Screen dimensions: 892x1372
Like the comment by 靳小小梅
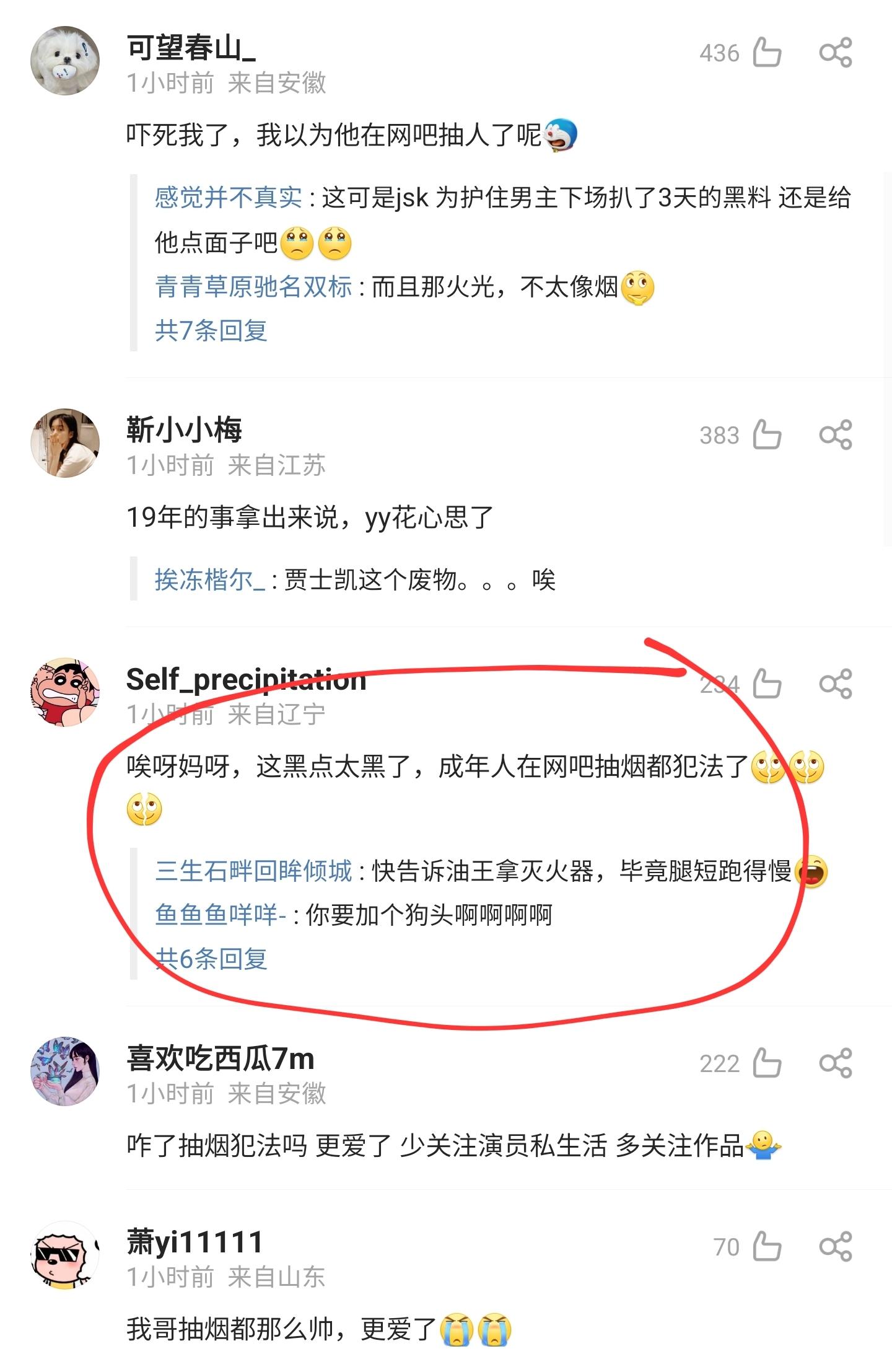767,435
